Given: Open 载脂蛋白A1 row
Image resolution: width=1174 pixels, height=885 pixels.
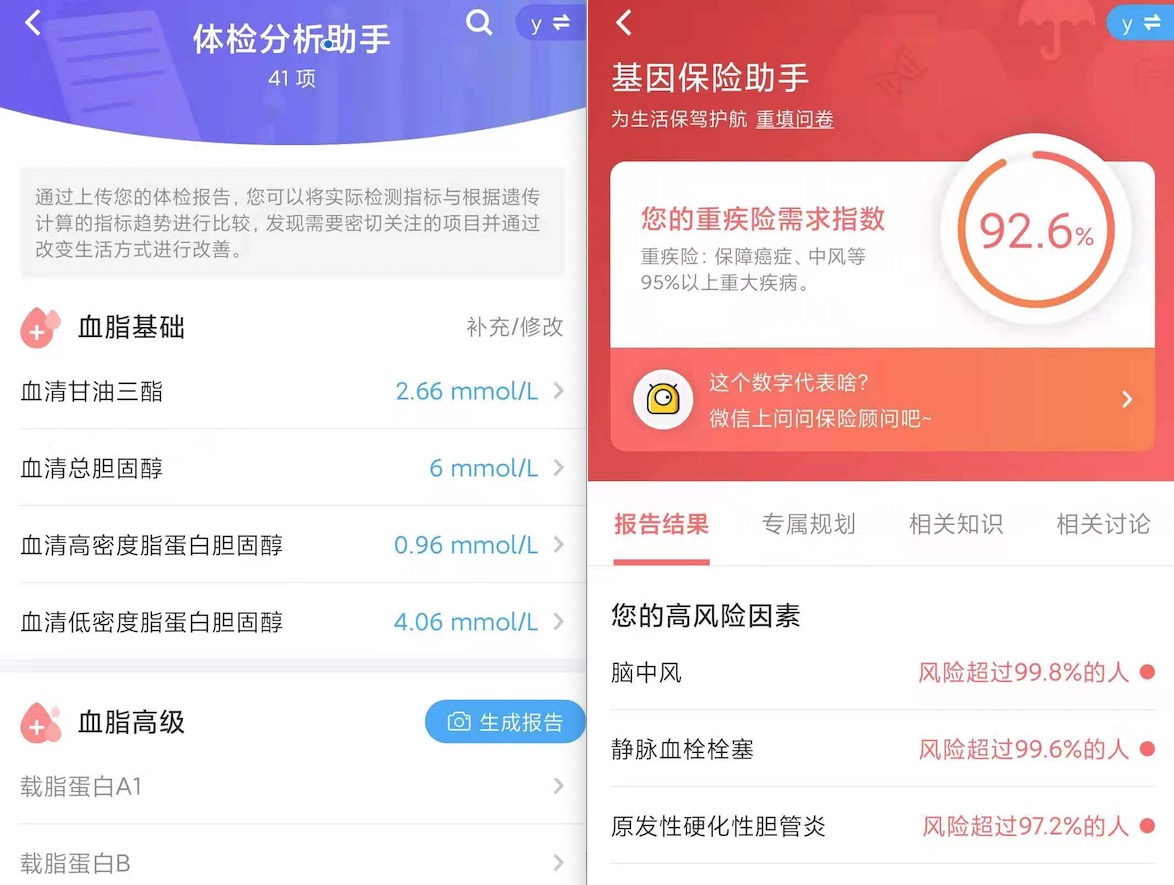Looking at the screenshot, I should click(292, 787).
